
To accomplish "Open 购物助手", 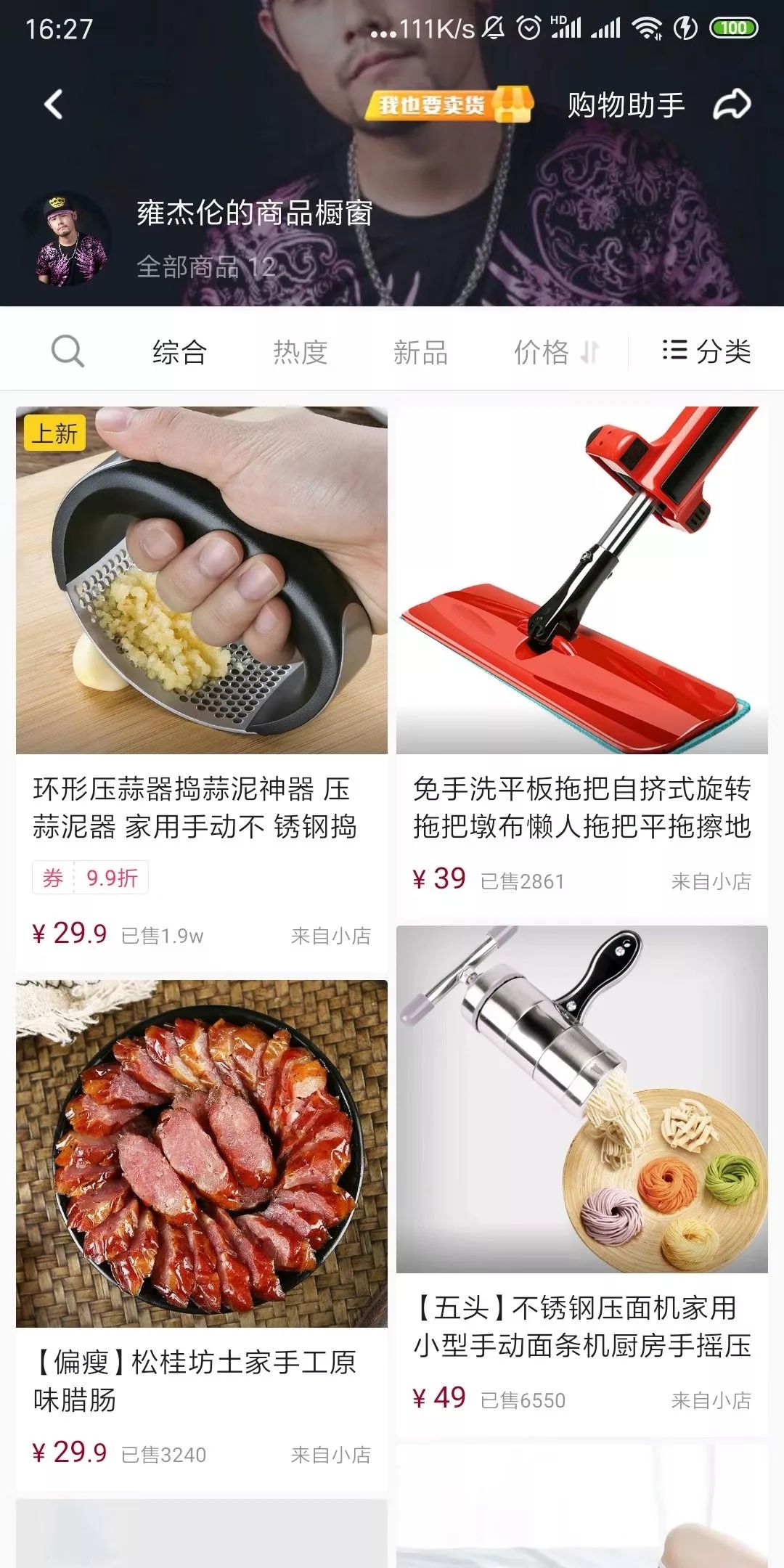I will pos(626,105).
